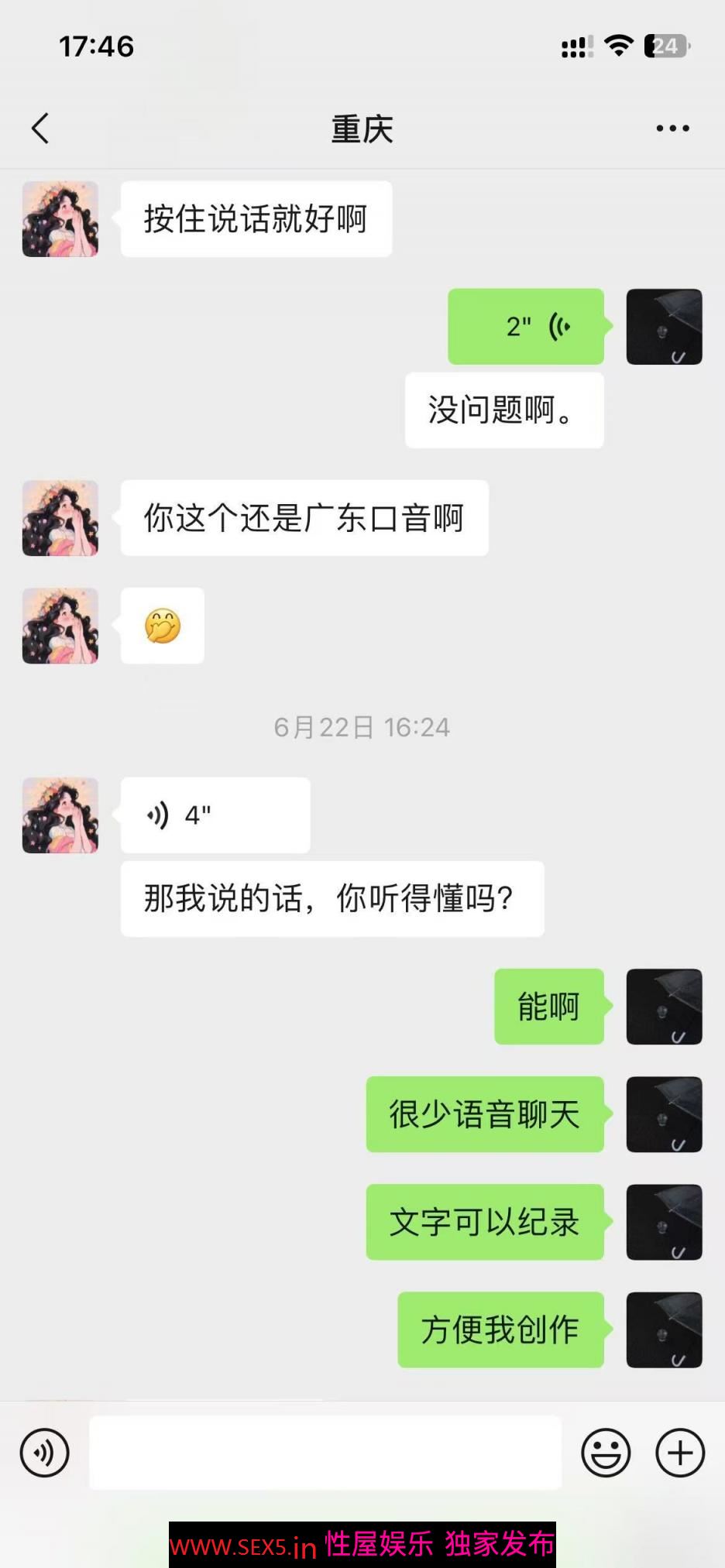The width and height of the screenshot is (725, 1568).
Task: Go back from the 重庆 chat
Action: pos(40,129)
